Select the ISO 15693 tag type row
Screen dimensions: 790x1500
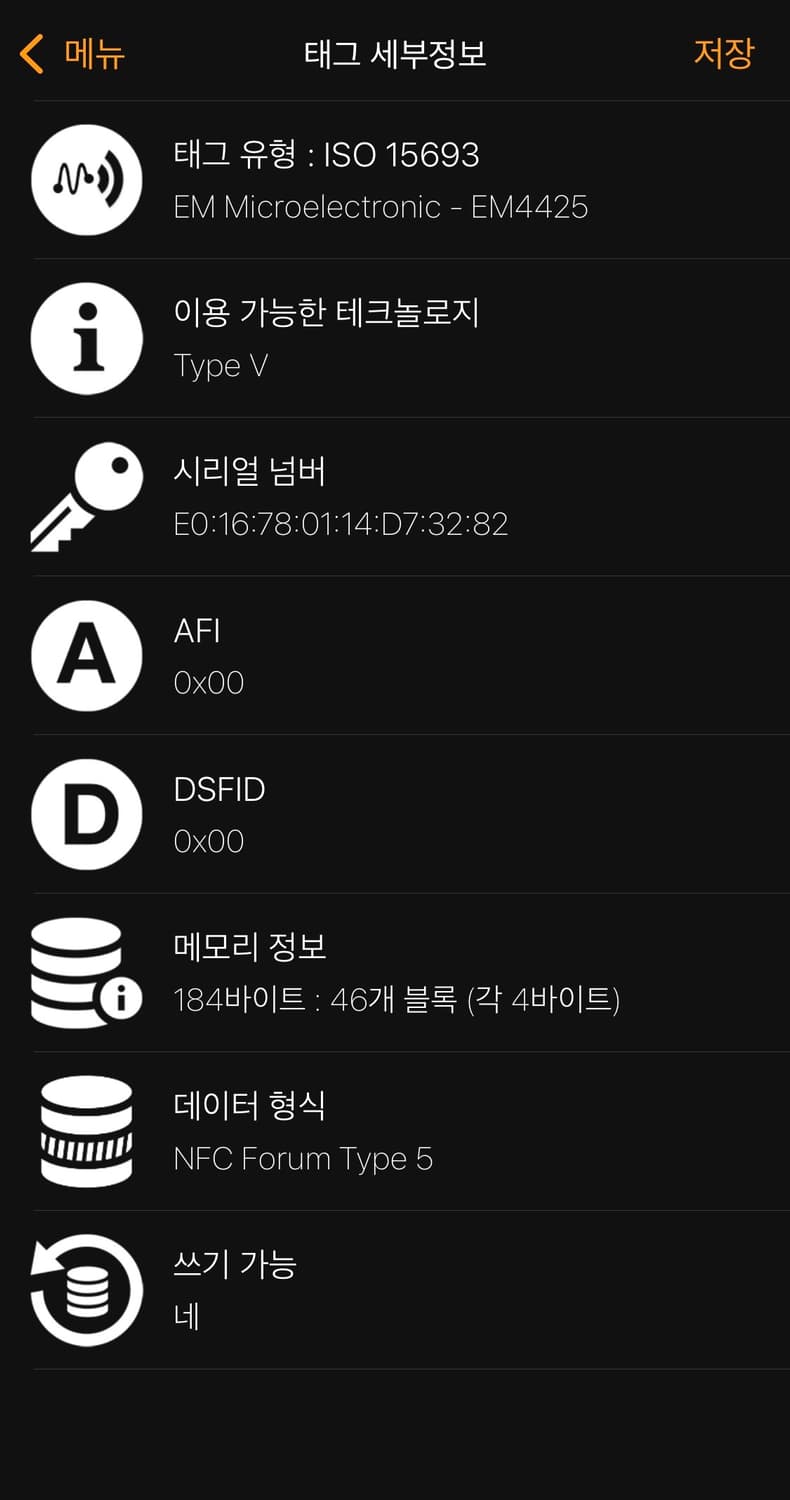(400, 181)
